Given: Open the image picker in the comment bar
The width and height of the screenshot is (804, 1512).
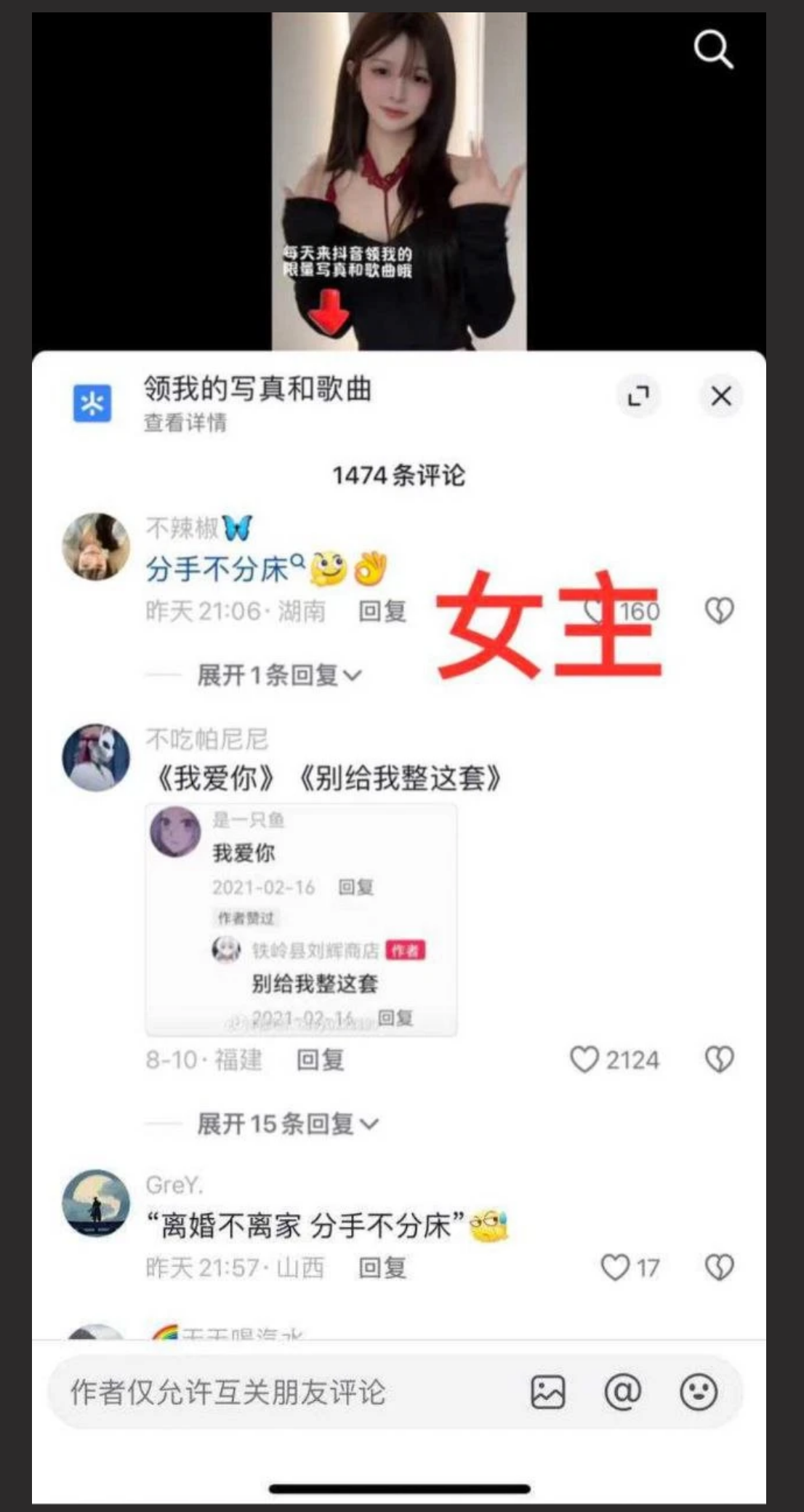Looking at the screenshot, I should point(547,1392).
